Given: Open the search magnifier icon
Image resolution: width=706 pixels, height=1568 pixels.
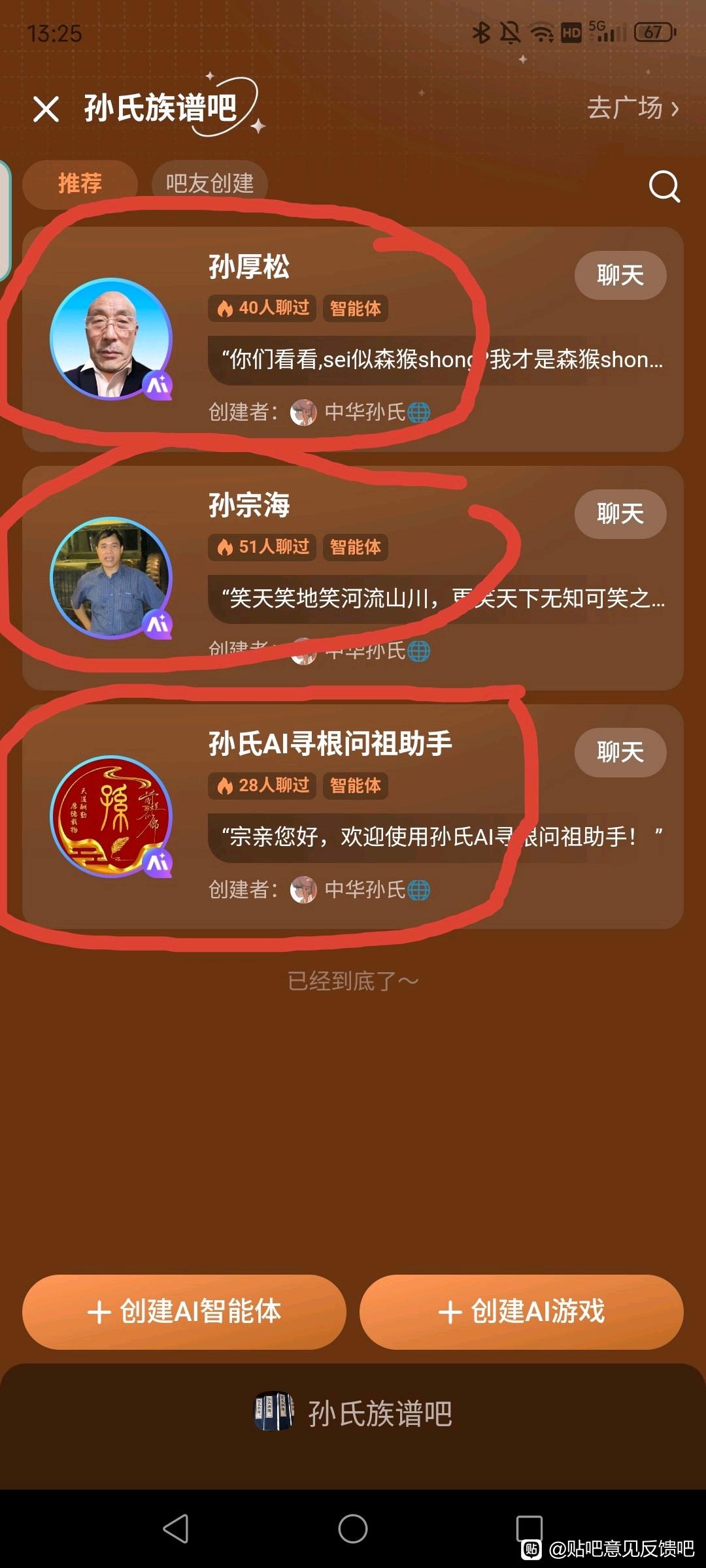Looking at the screenshot, I should click(x=664, y=187).
